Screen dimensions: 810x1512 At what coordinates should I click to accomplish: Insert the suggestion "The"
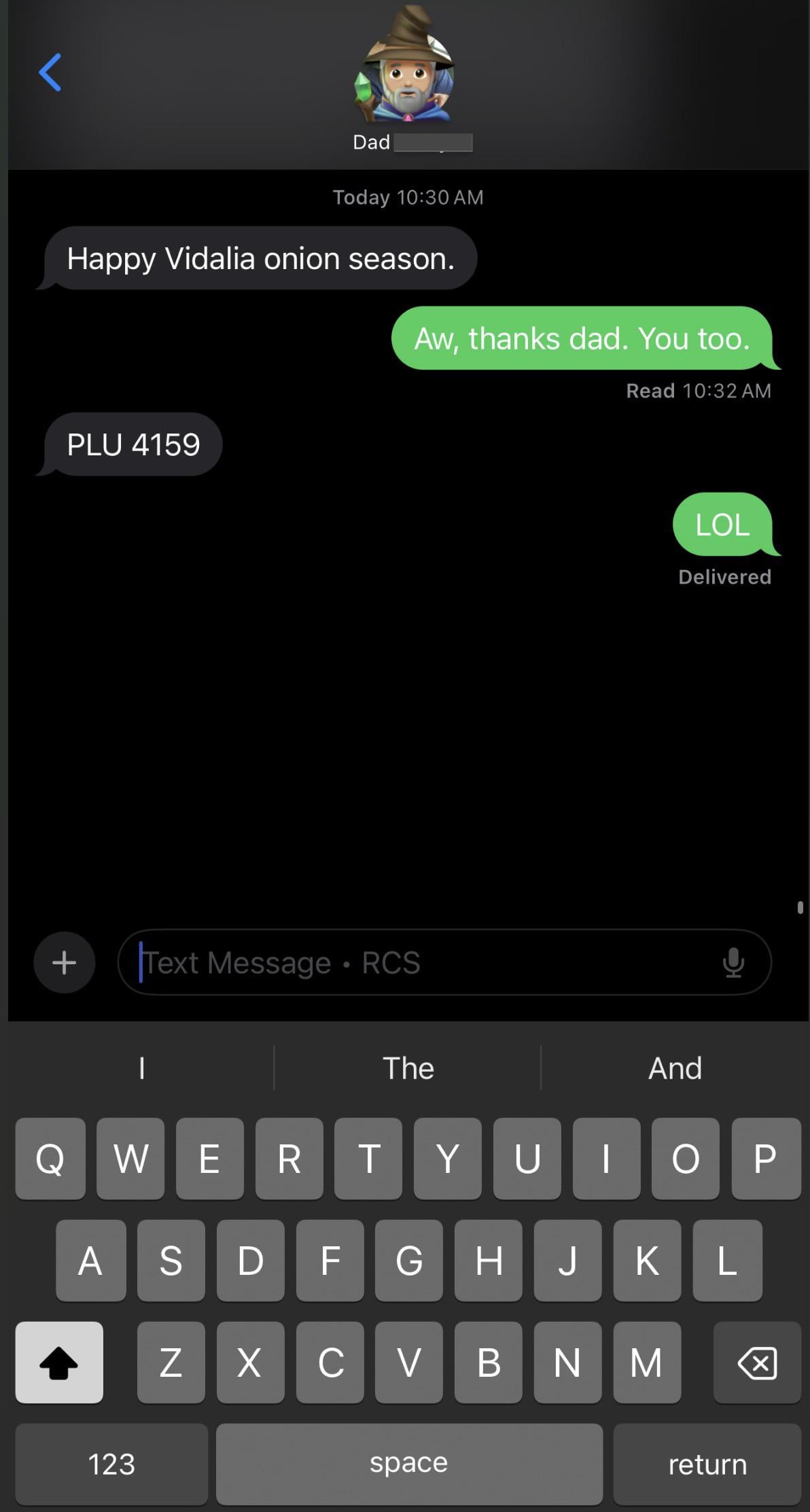pos(408,1068)
